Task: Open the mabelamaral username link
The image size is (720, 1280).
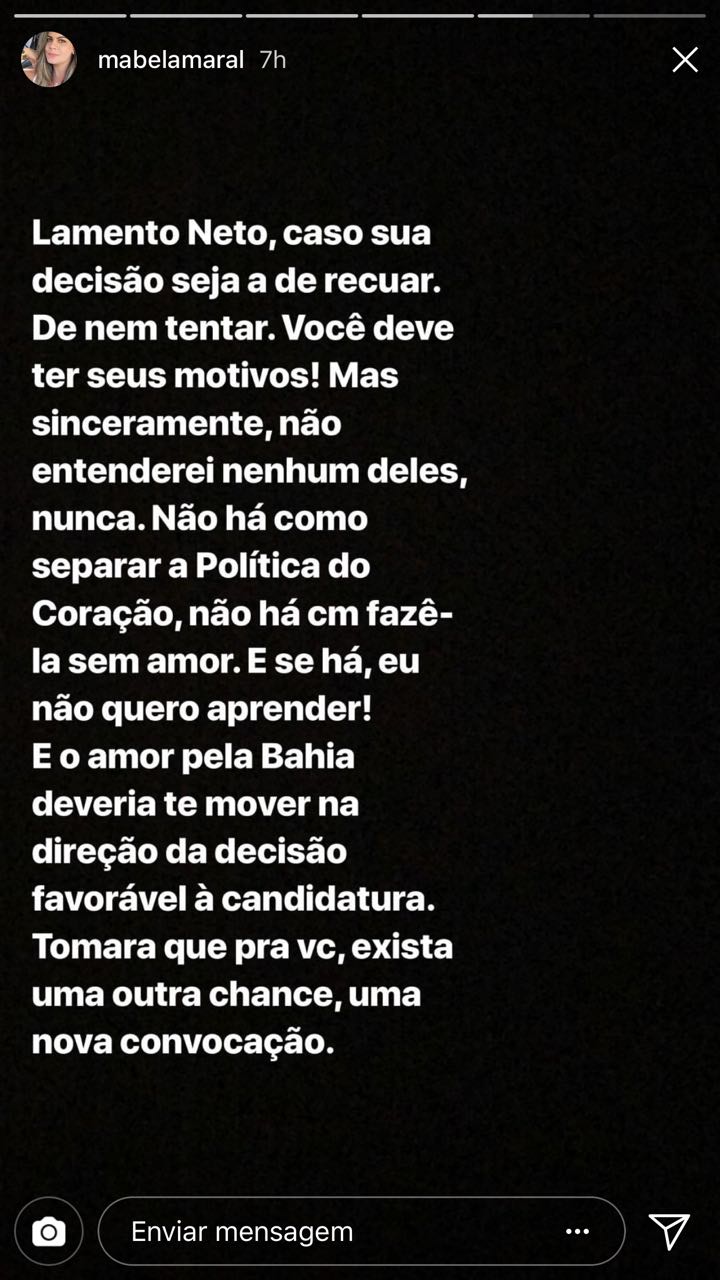Action: [x=171, y=60]
